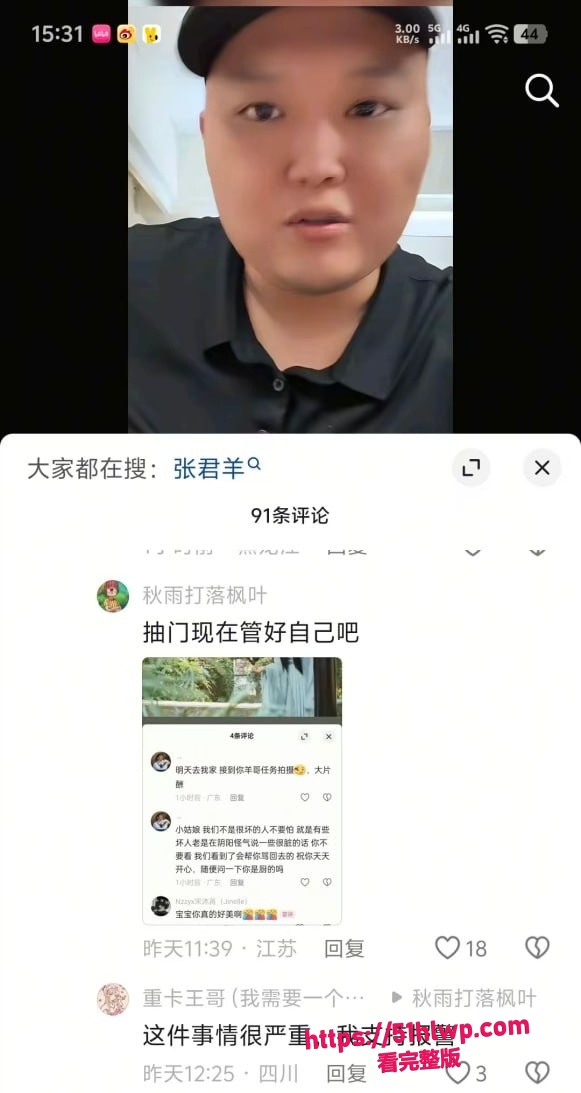Open 秋雨打落枫叶's profile avatar
581x1093 pixels.
113,596
